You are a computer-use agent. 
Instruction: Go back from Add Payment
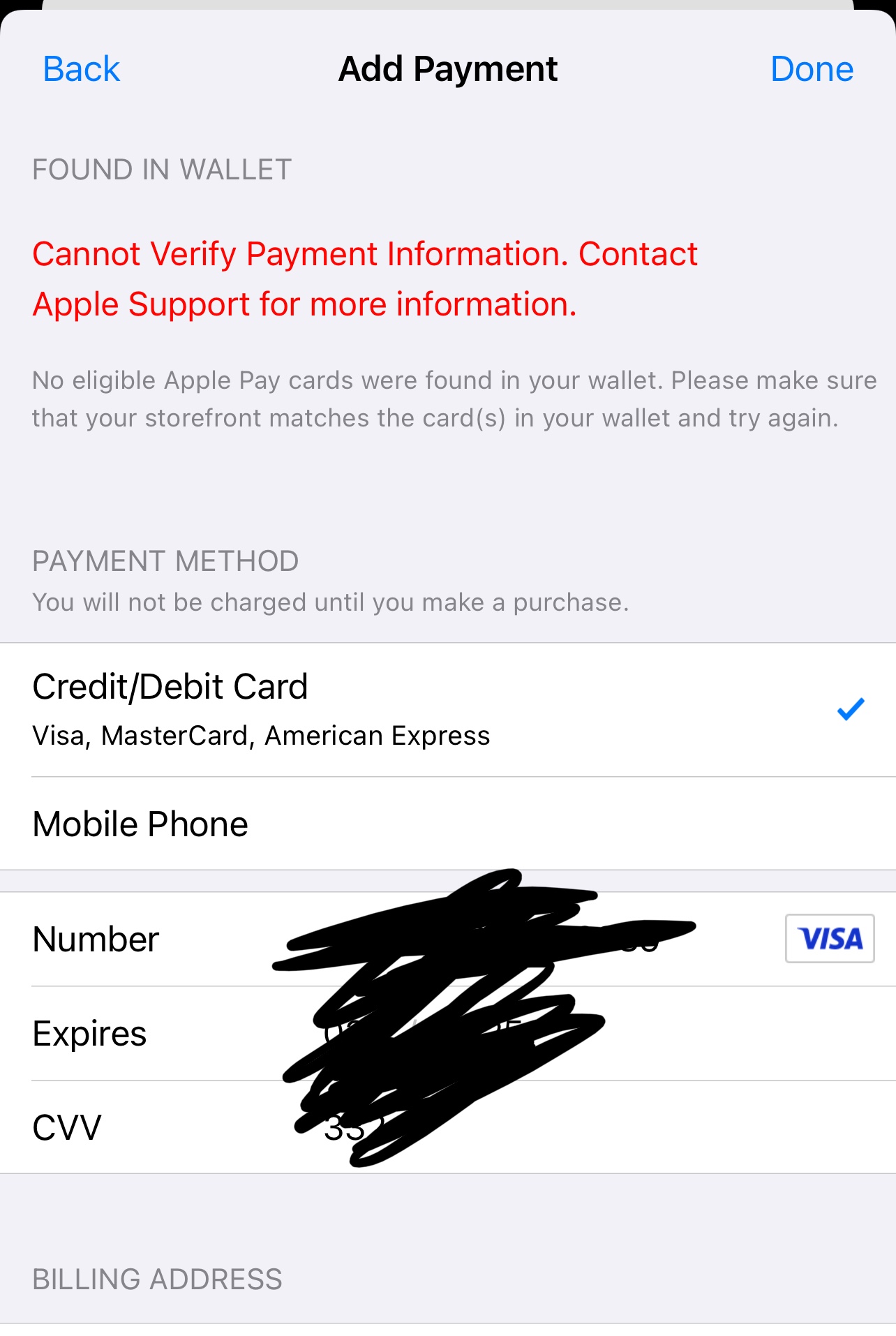click(x=81, y=69)
